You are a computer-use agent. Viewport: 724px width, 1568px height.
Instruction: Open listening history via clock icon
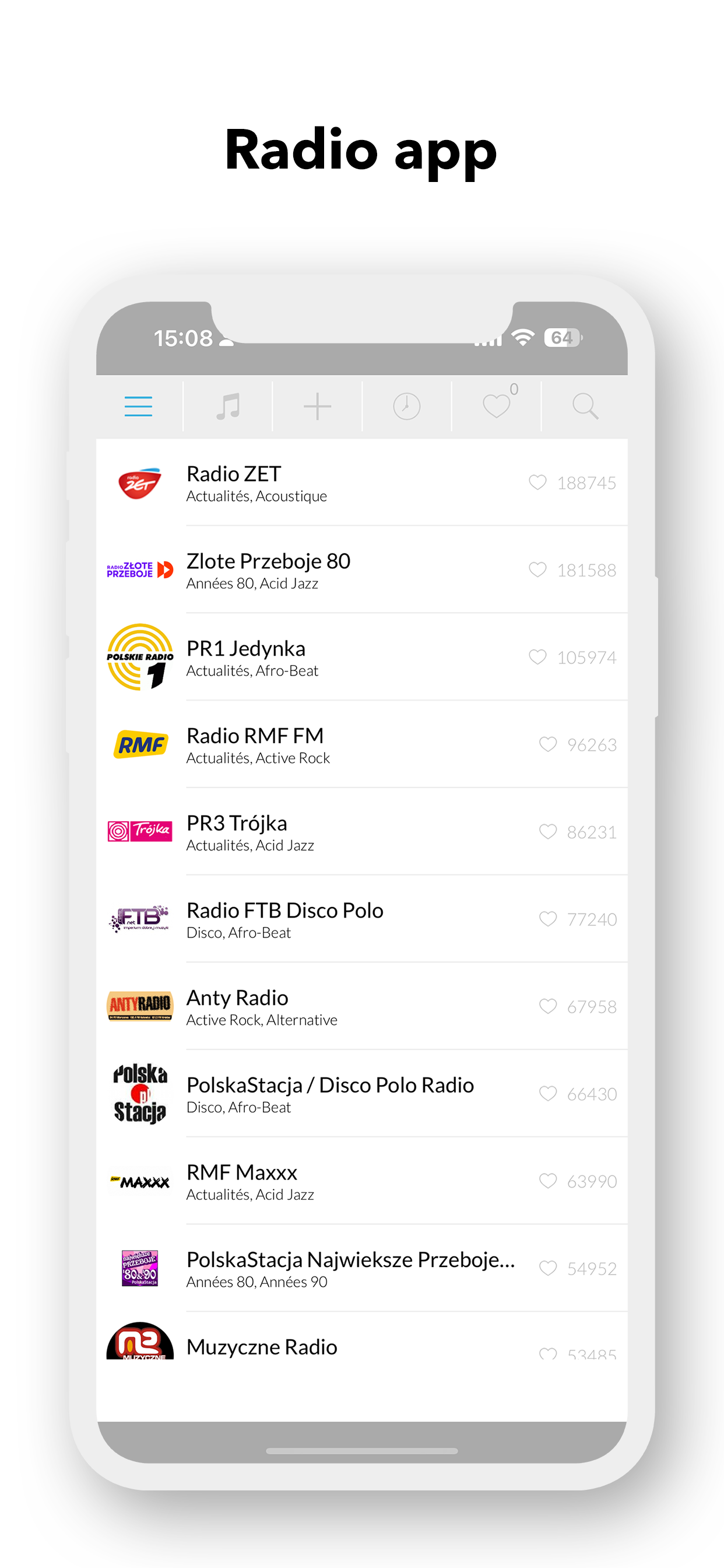(x=406, y=405)
